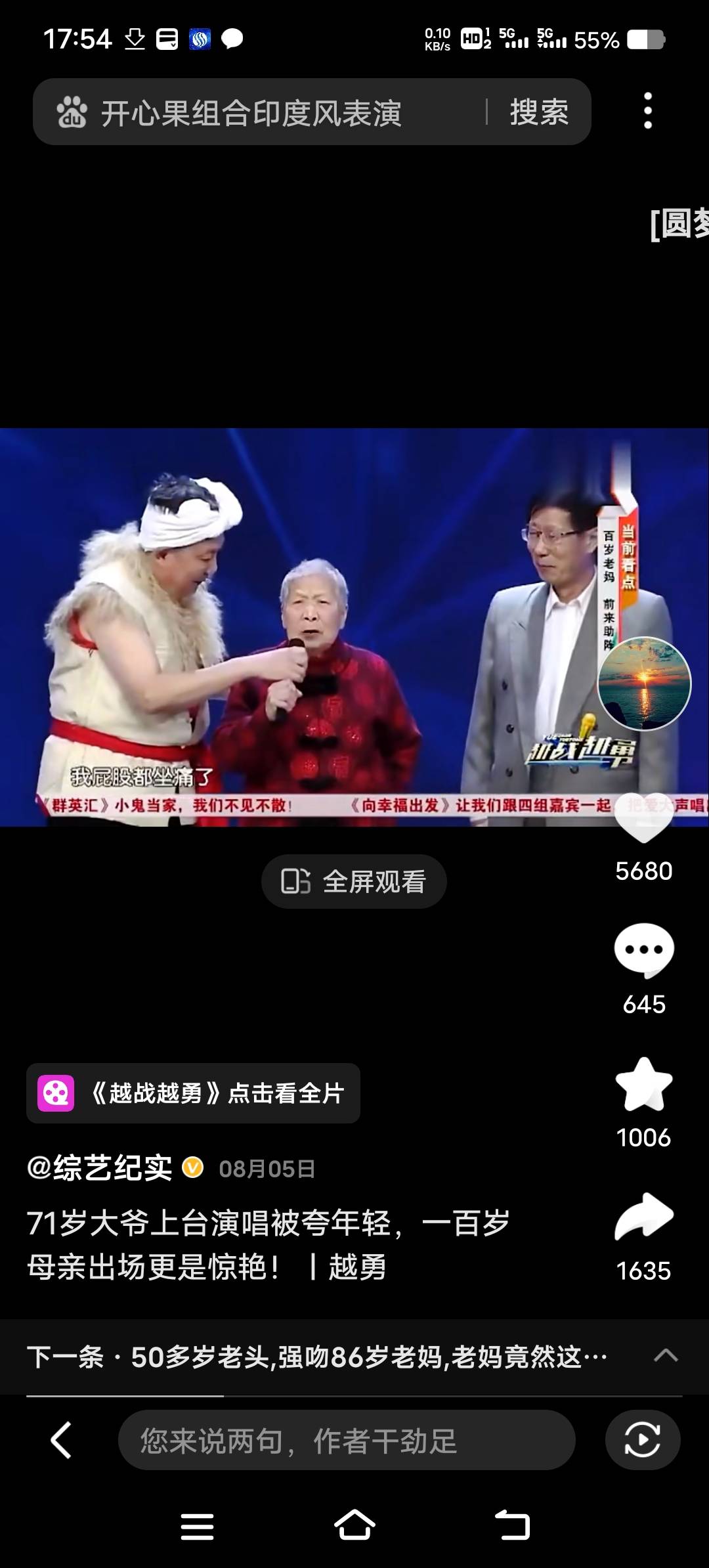Tap the circular play-refresh icon beside comment box
The width and height of the screenshot is (709, 1568).
tap(642, 1441)
